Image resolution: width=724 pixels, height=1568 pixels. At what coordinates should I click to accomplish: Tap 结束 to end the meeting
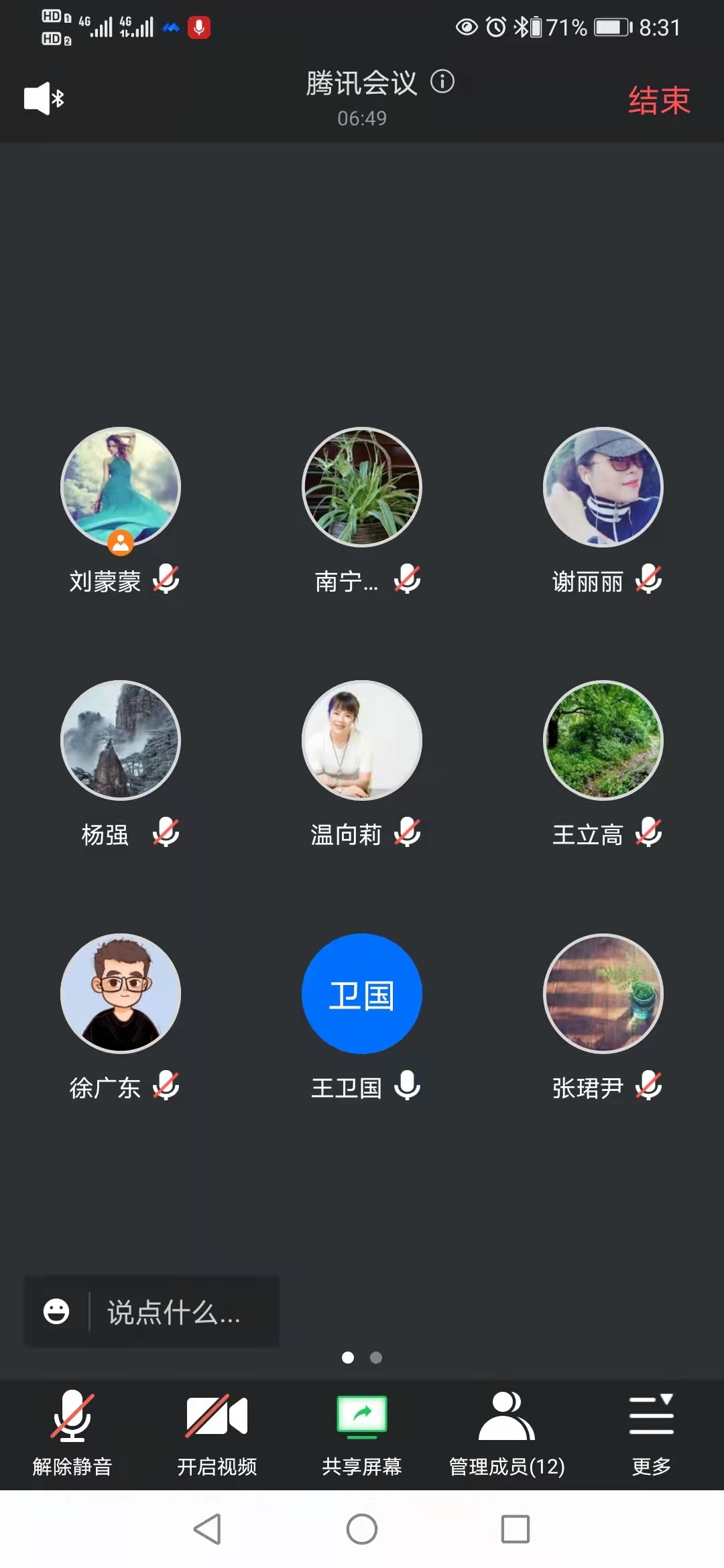click(x=658, y=101)
